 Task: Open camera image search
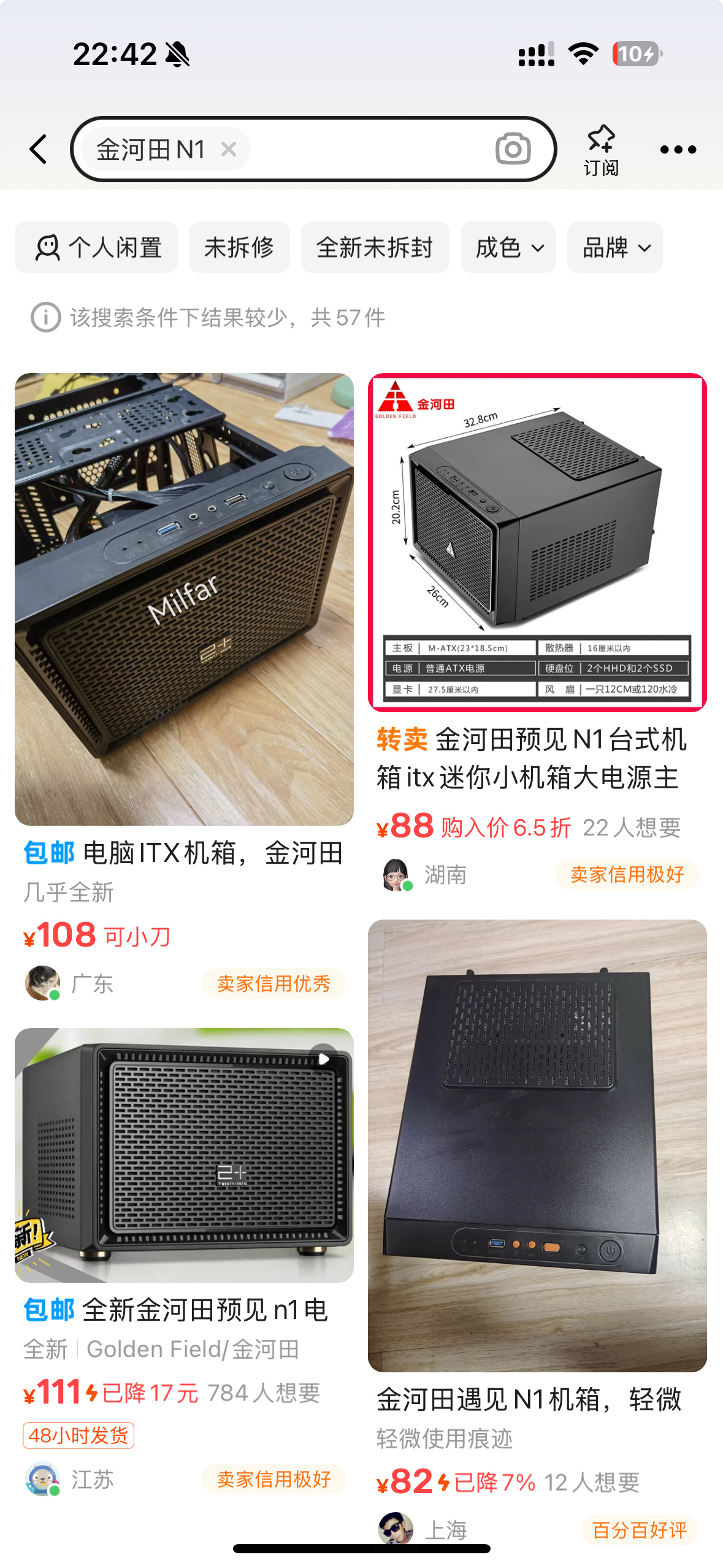[x=513, y=149]
